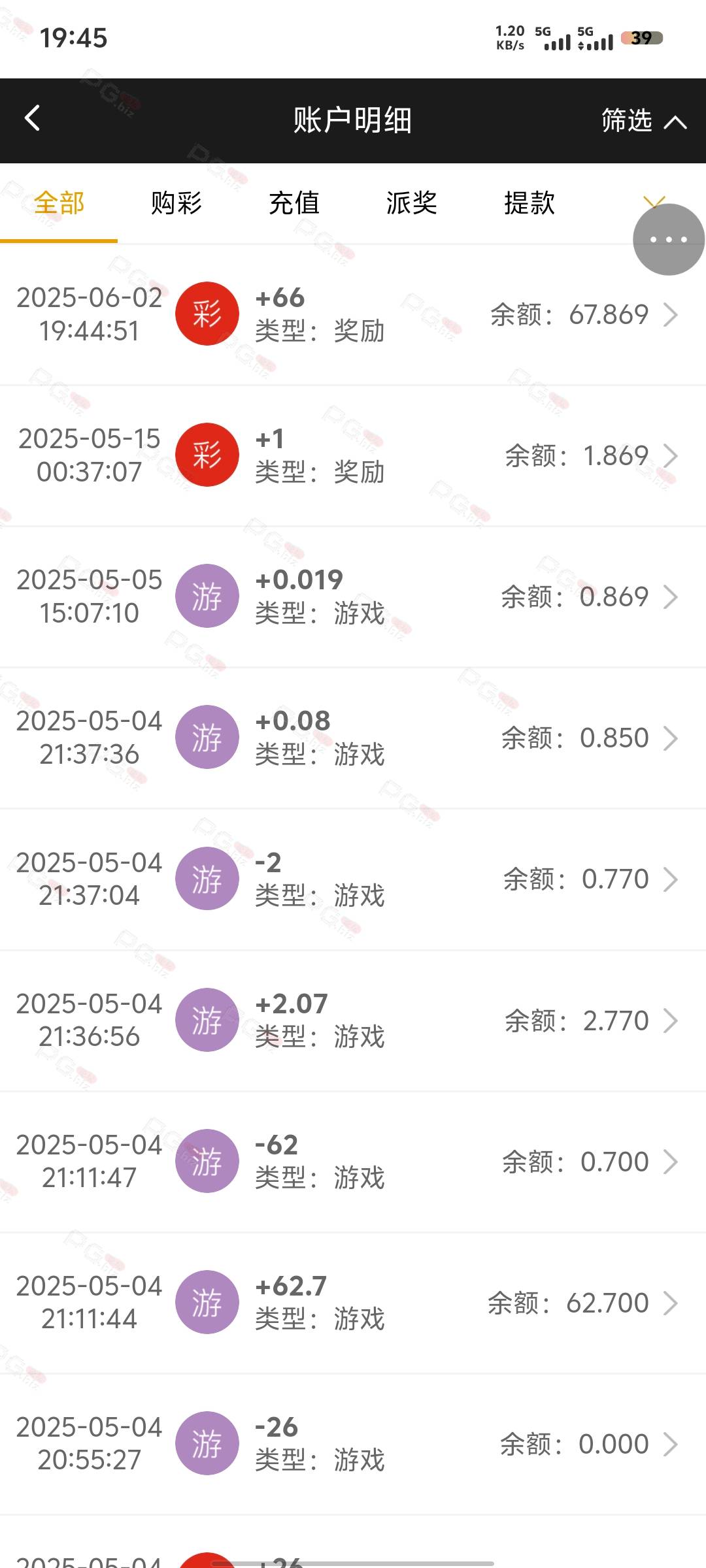Open the 提款 tab
This screenshot has height=1568, width=706.
click(529, 203)
